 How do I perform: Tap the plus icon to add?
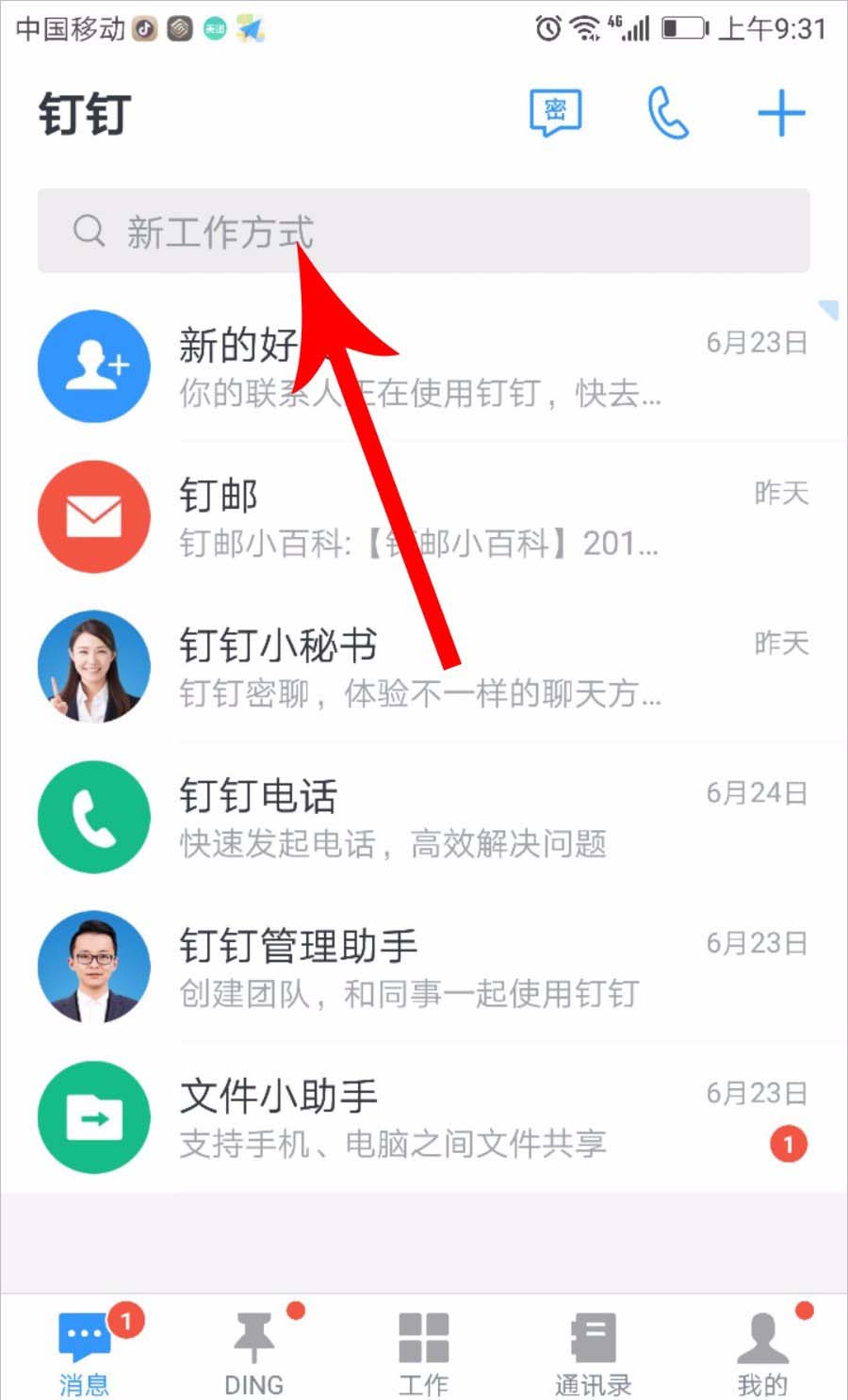click(x=781, y=114)
